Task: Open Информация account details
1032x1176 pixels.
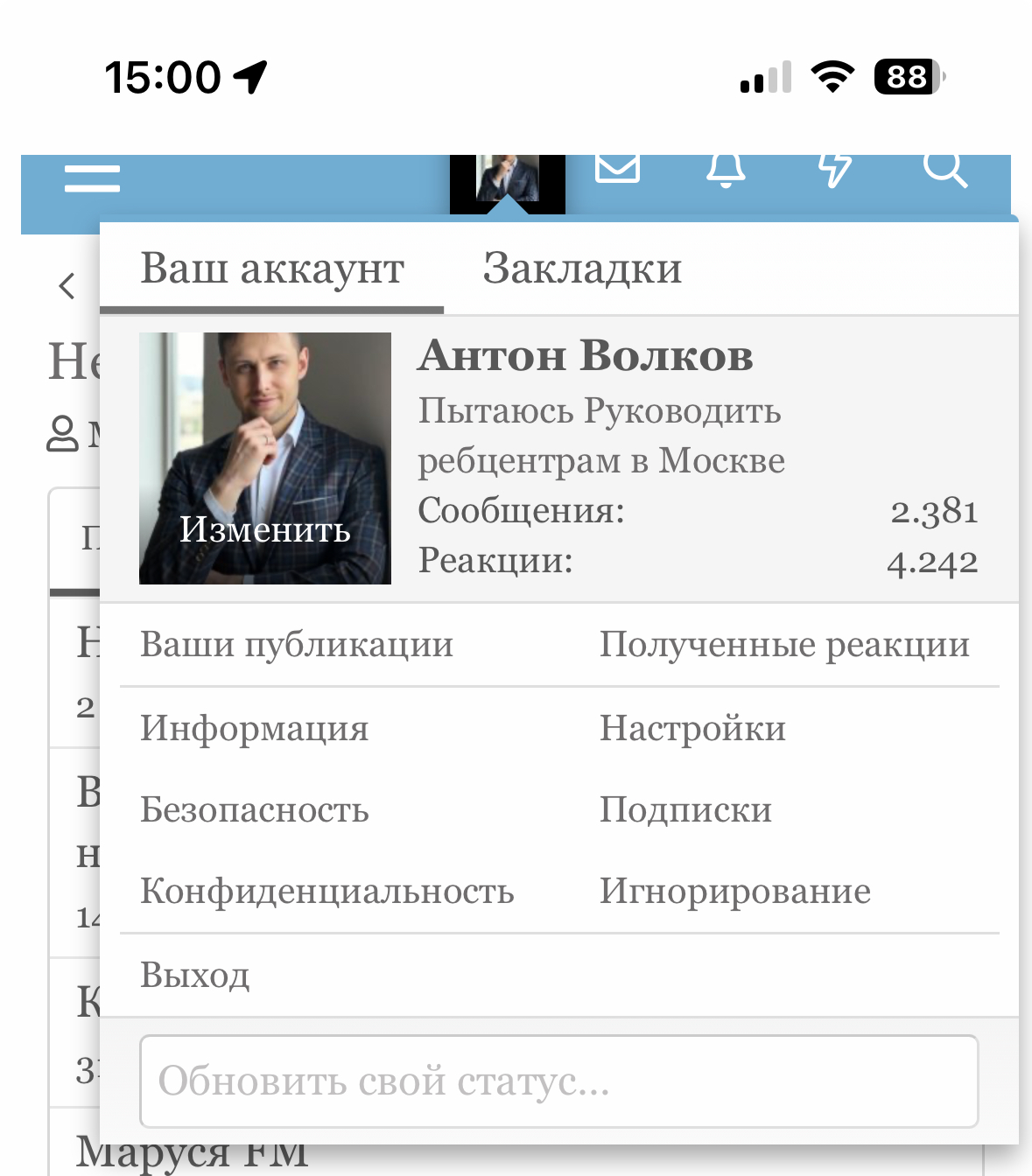Action: (255, 728)
